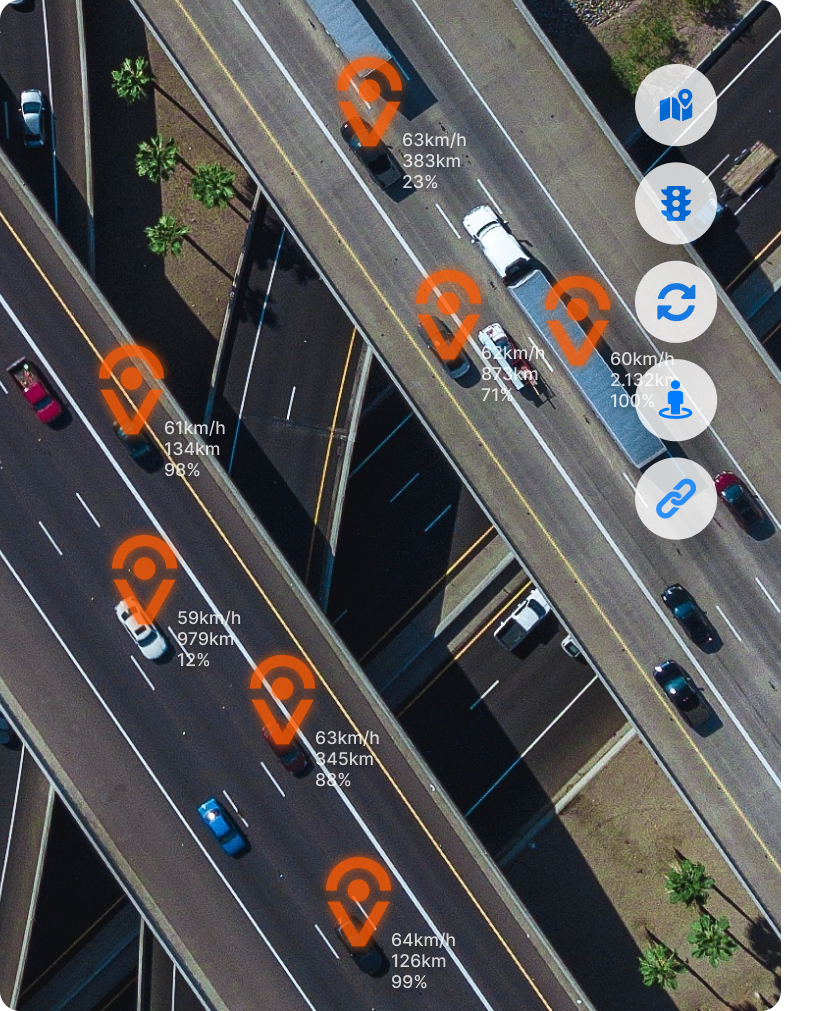Activate the street view person icon
The image size is (817, 1011).
click(676, 400)
